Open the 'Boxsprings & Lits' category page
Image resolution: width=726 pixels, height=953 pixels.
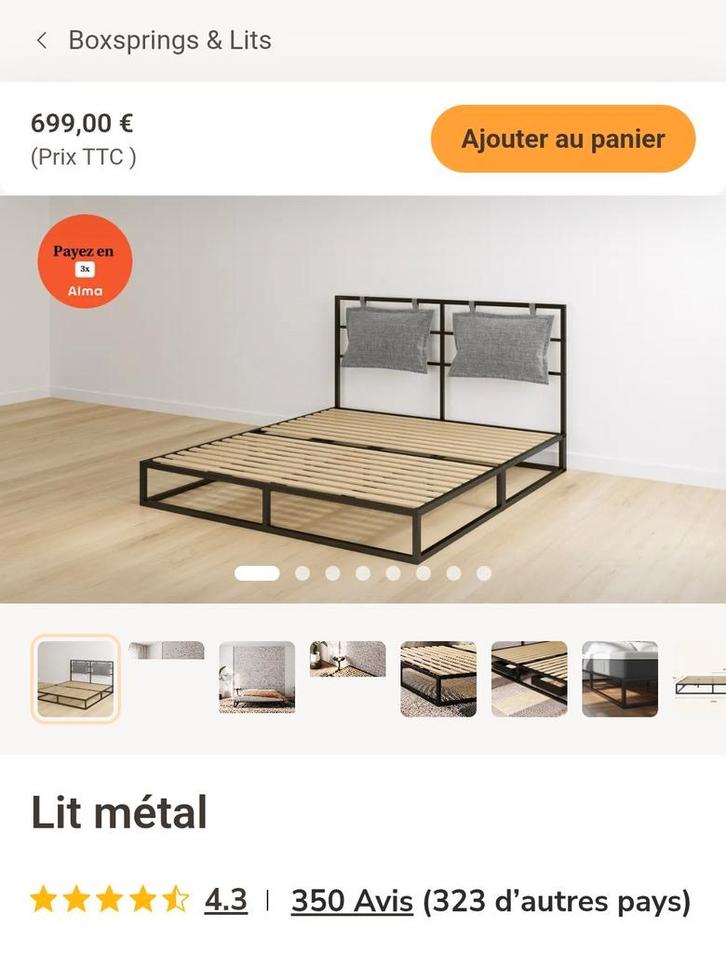(168, 40)
